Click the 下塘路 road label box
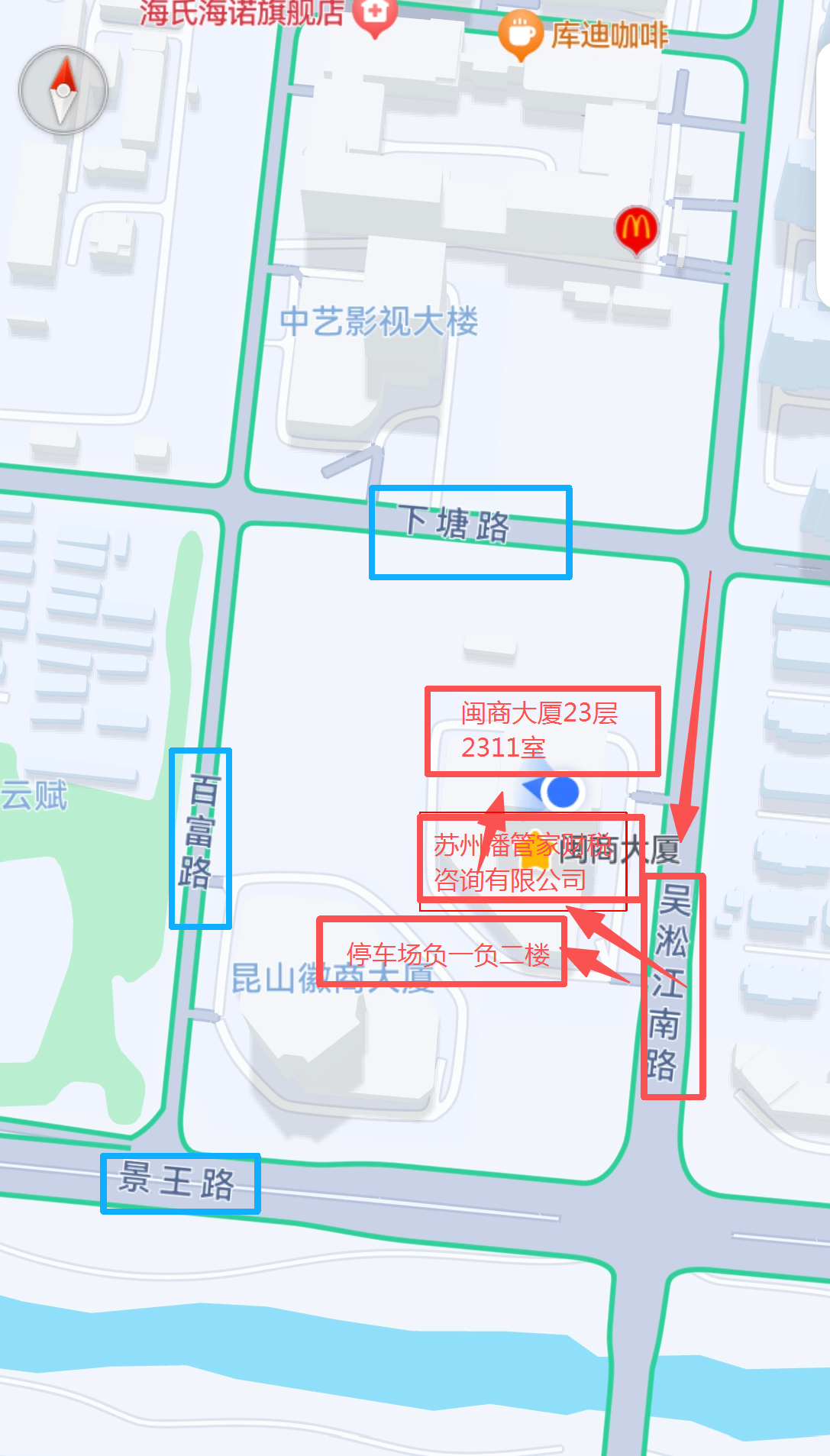This screenshot has width=830, height=1456. point(470,531)
